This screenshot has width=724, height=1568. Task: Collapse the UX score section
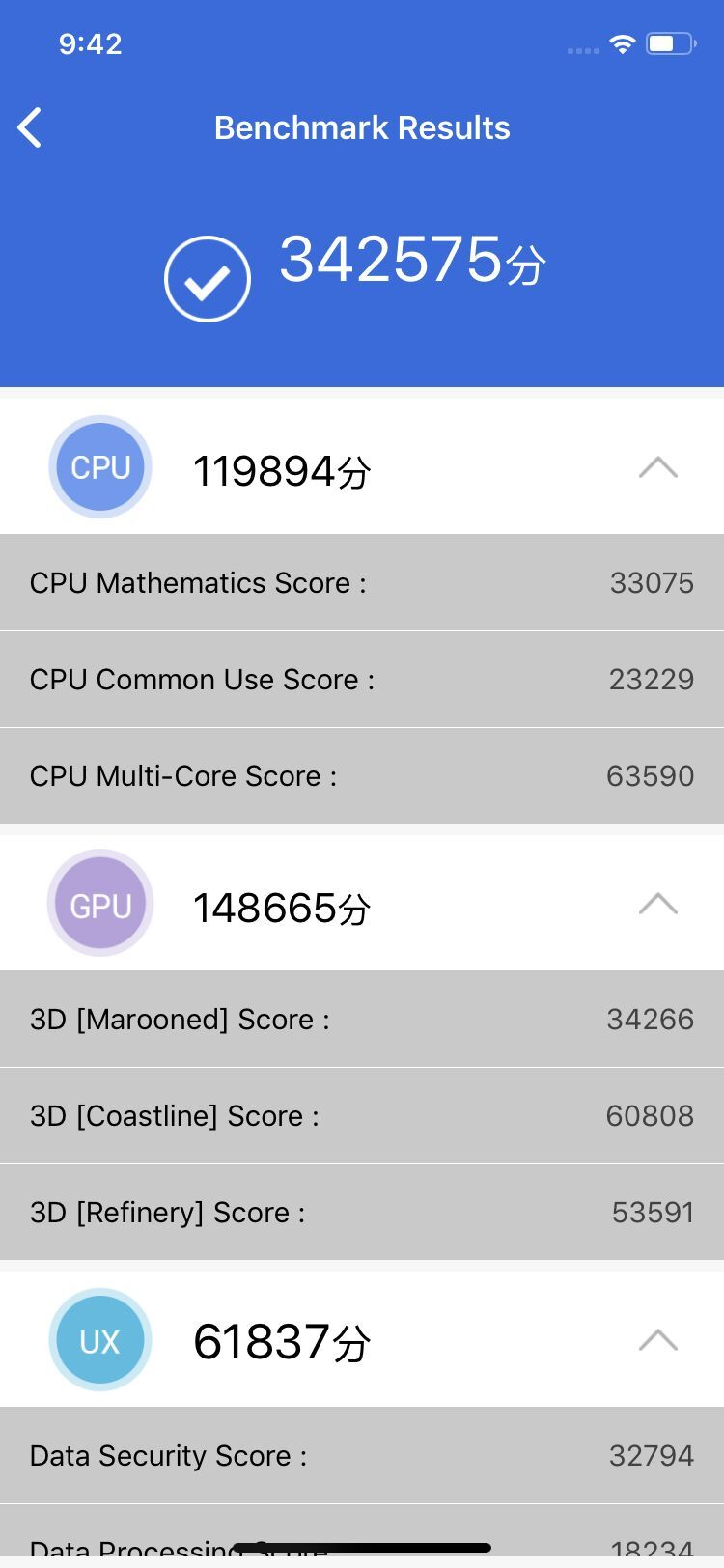pyautogui.click(x=657, y=1340)
